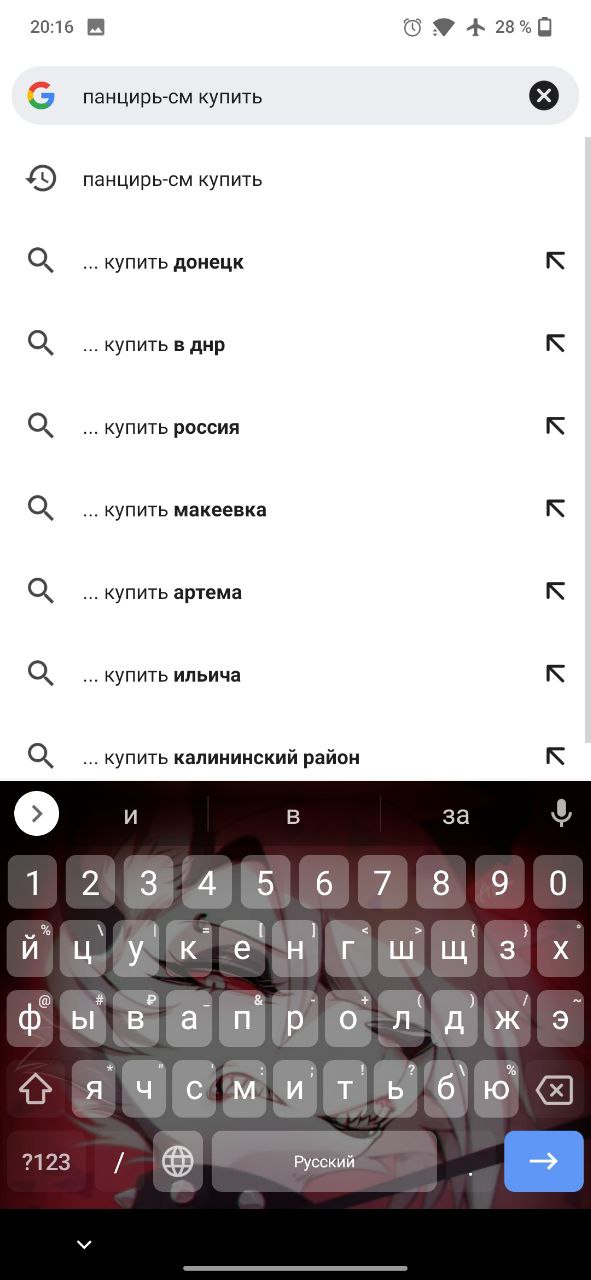Image resolution: width=591 pixels, height=1280 pixels.
Task: Insert the keyboard word suggestion за
Action: (x=455, y=815)
